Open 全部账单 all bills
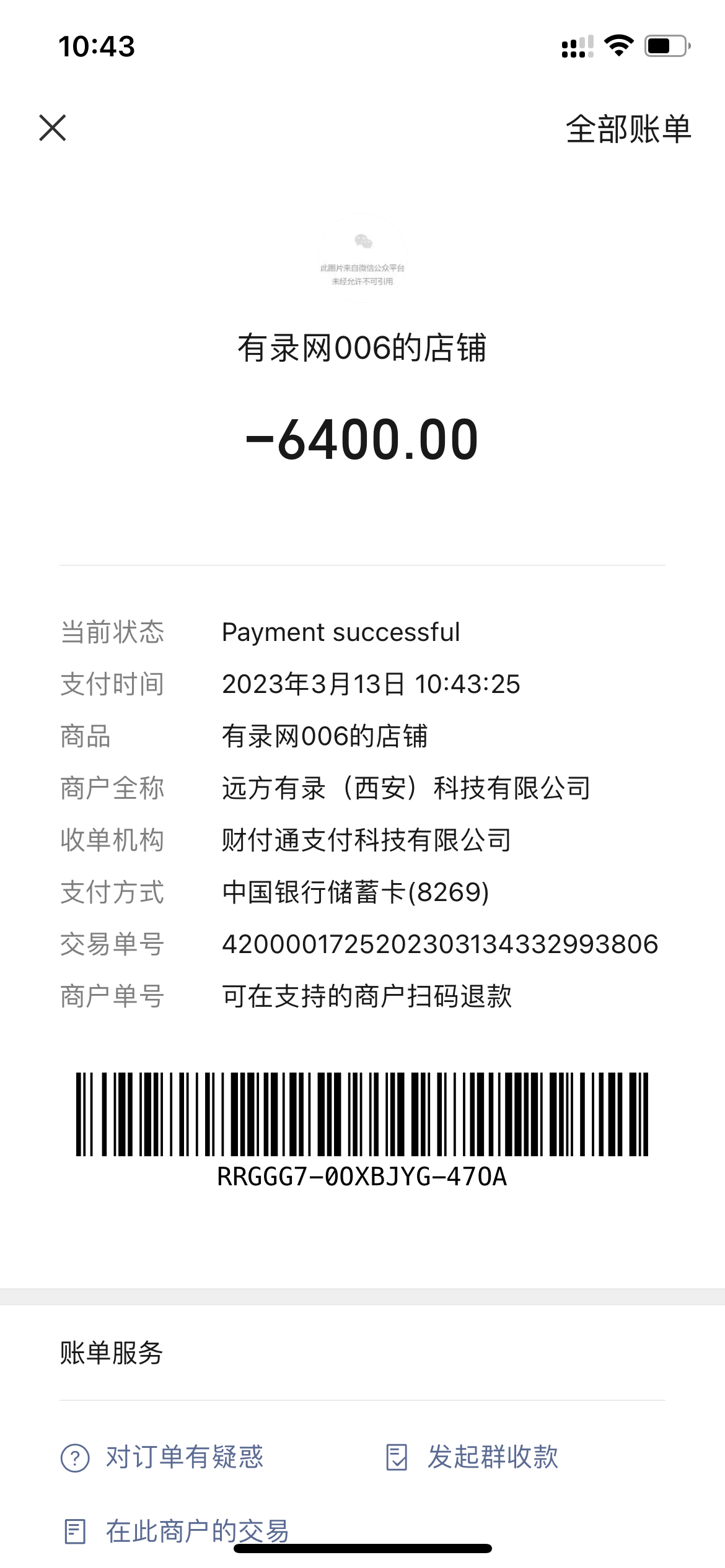The width and height of the screenshot is (725, 1568). coord(628,129)
